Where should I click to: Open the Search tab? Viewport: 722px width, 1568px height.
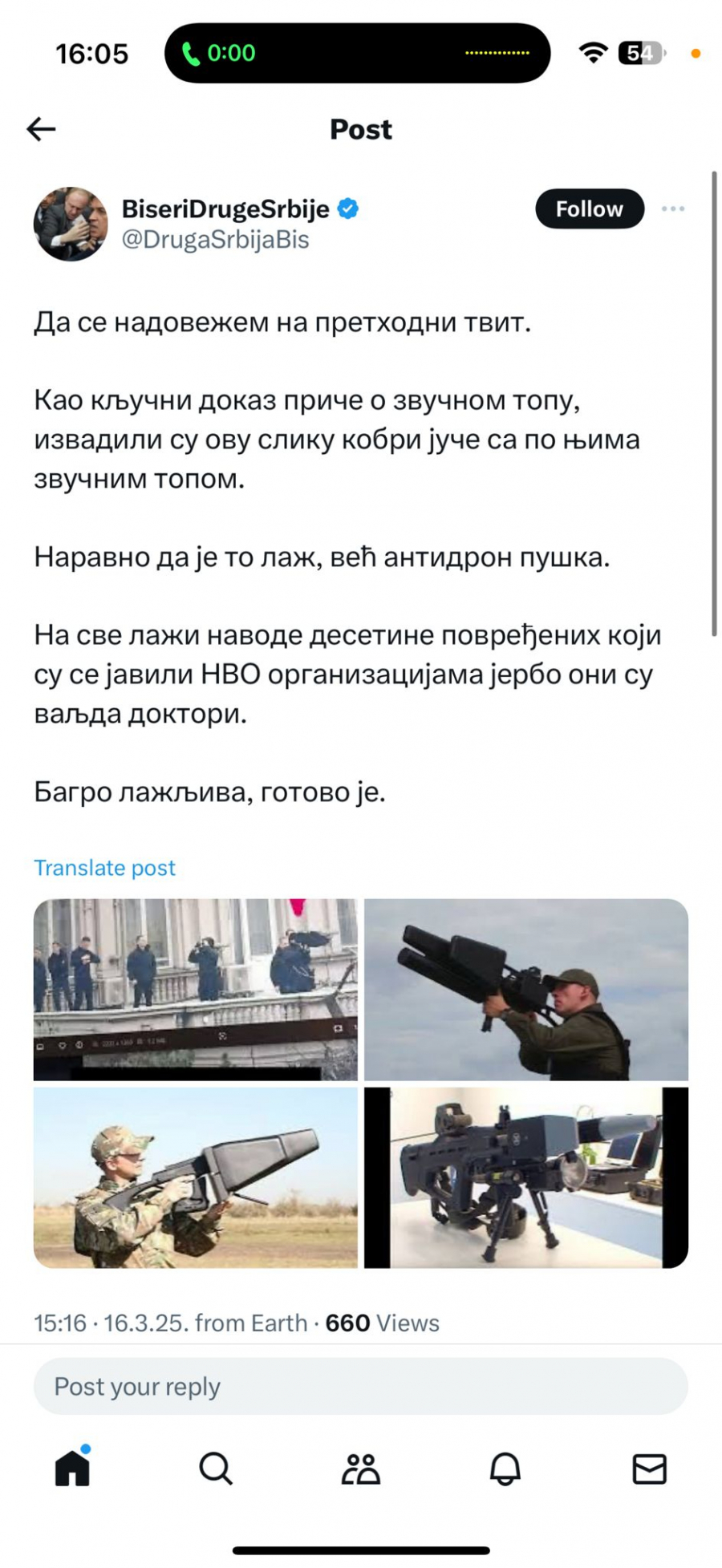click(216, 1469)
